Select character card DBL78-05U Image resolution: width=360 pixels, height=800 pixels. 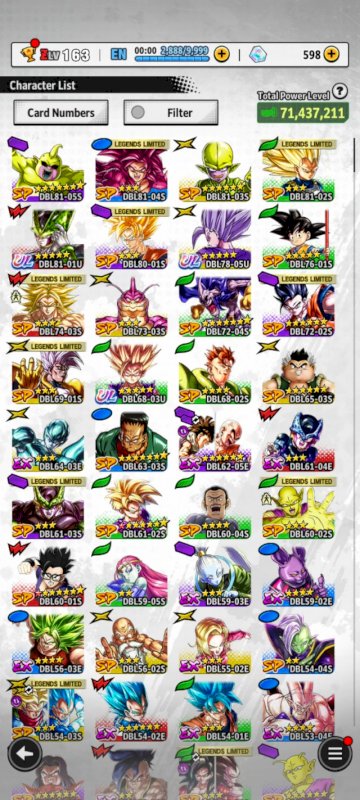[215, 237]
